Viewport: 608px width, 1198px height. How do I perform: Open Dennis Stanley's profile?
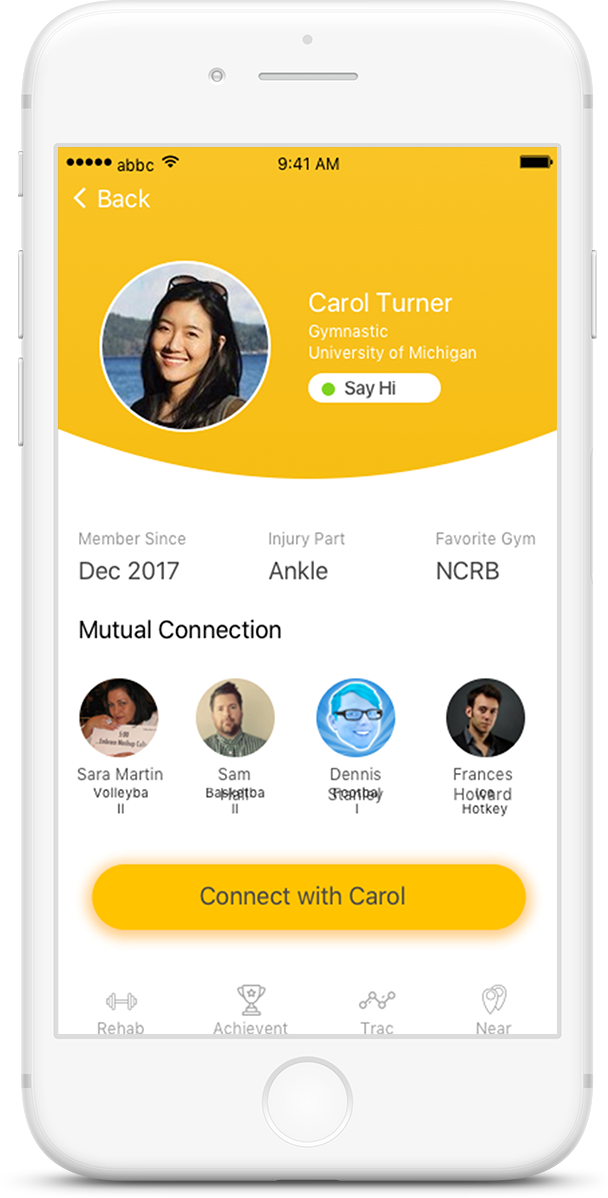click(x=356, y=718)
